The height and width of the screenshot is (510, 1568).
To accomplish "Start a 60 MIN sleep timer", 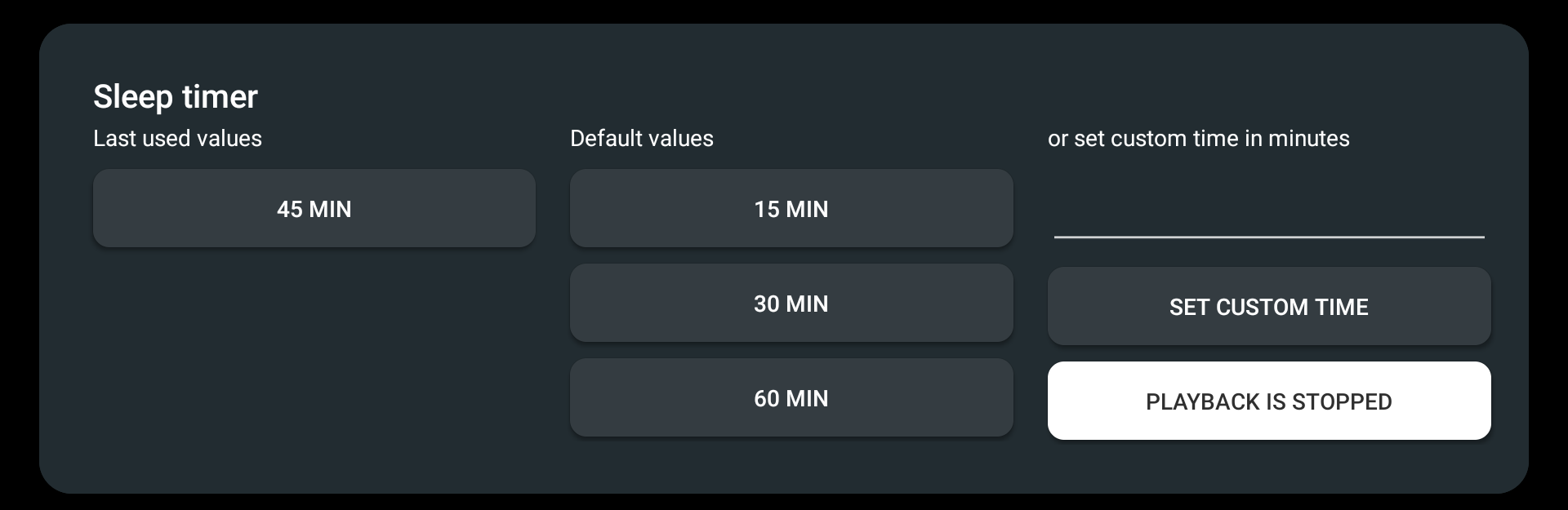I will point(791,397).
